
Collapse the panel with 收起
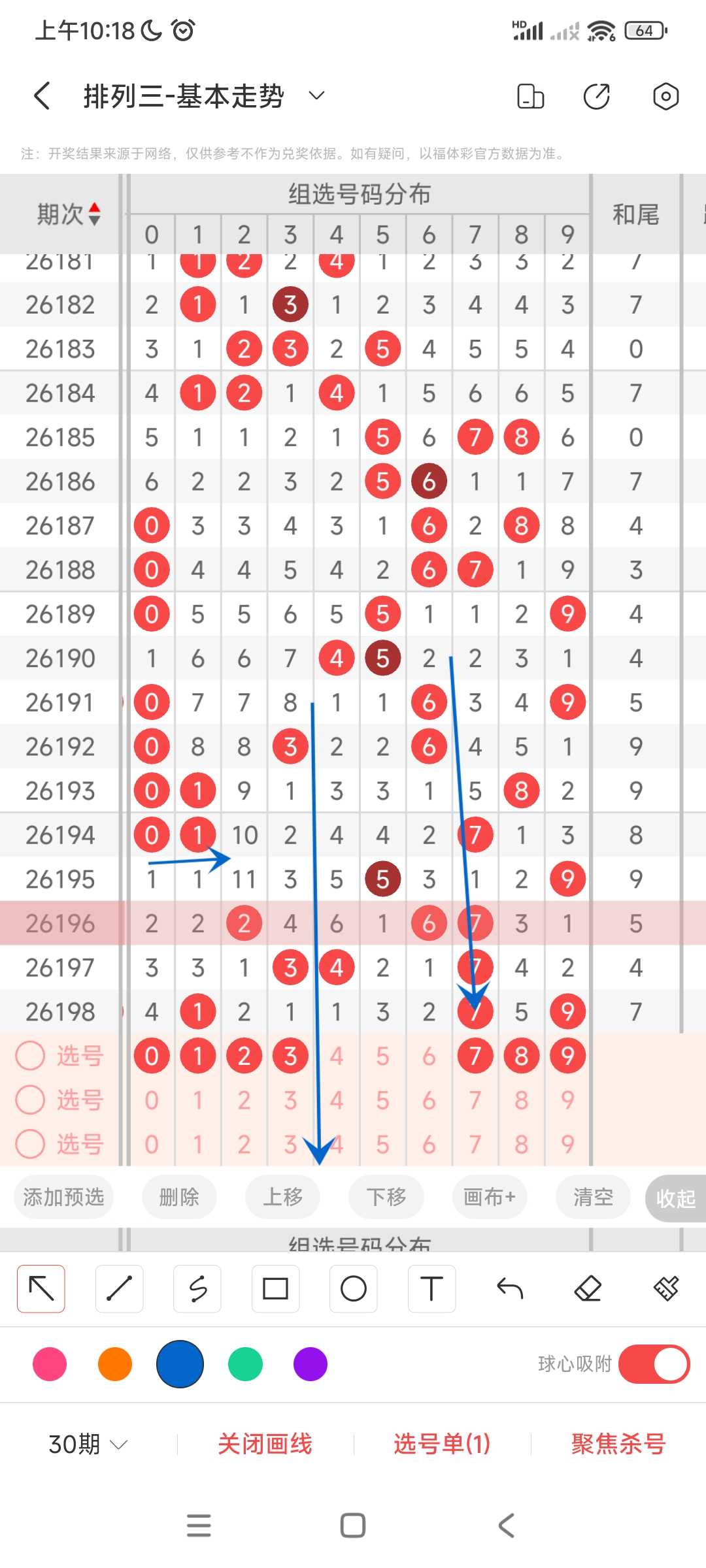pos(675,1198)
